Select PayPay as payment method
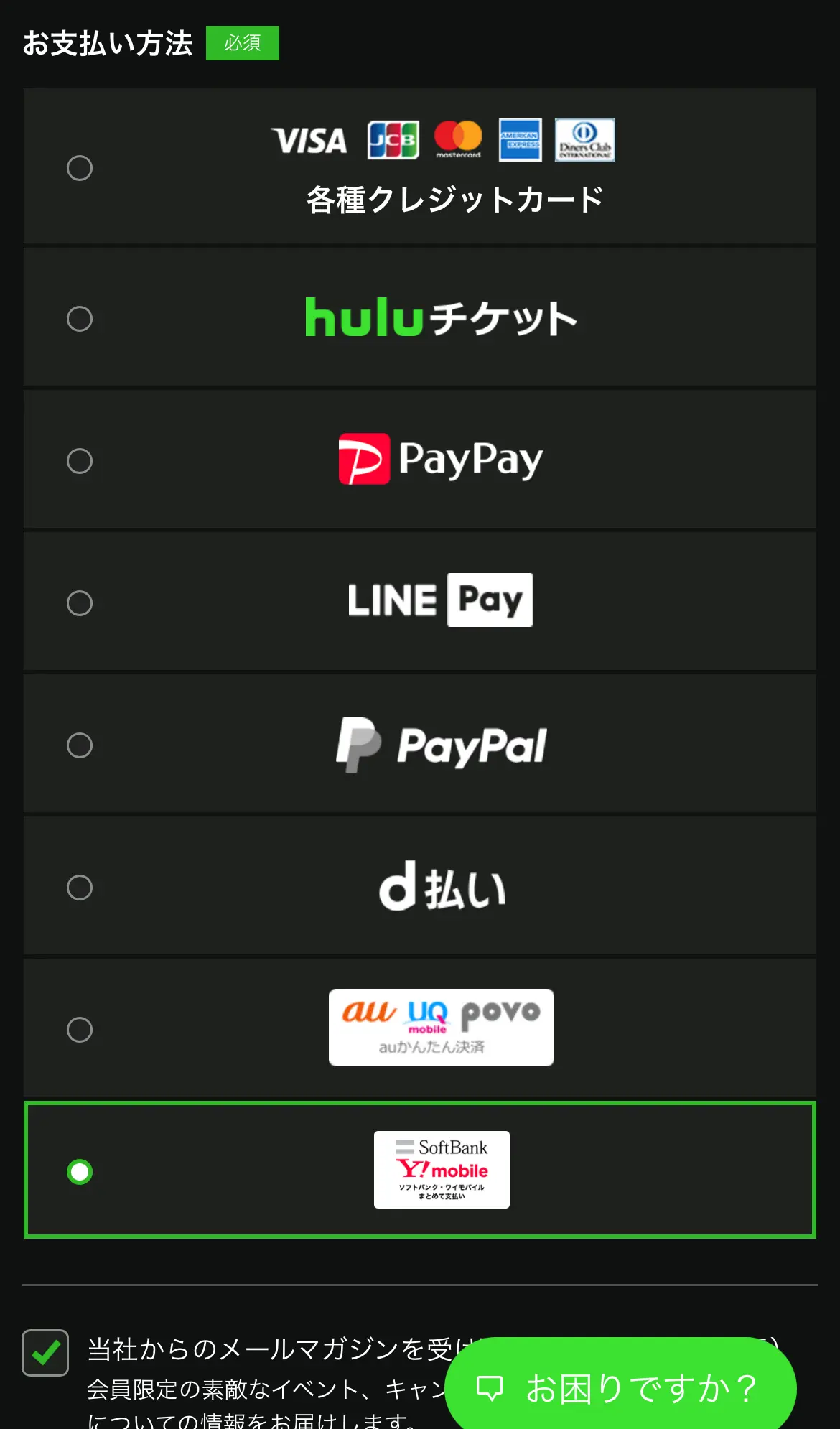This screenshot has width=840, height=1429. tap(80, 461)
